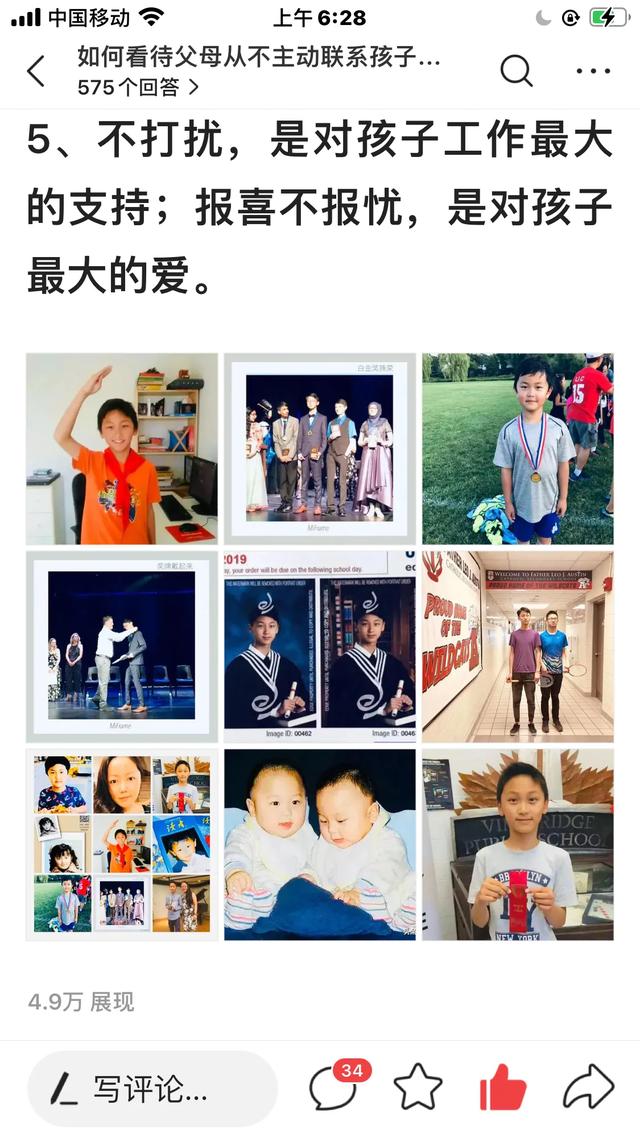Open the photo of two babies
Viewport: 640px width, 1138px height.
pos(320,845)
